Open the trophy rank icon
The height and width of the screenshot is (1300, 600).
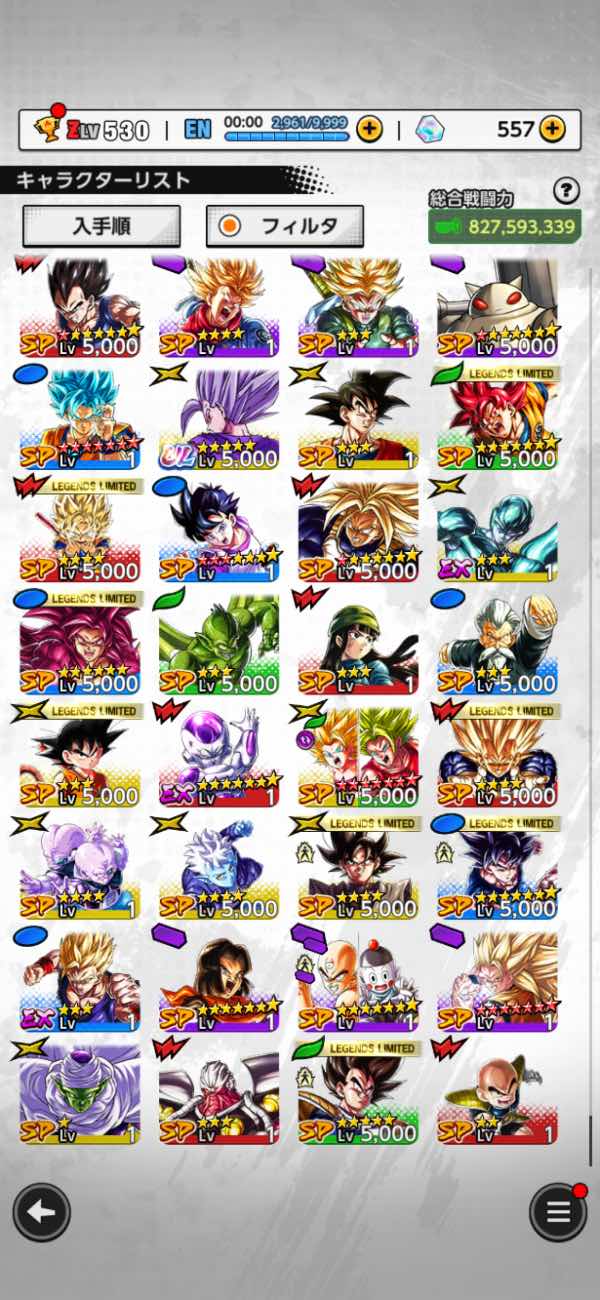coord(46,128)
